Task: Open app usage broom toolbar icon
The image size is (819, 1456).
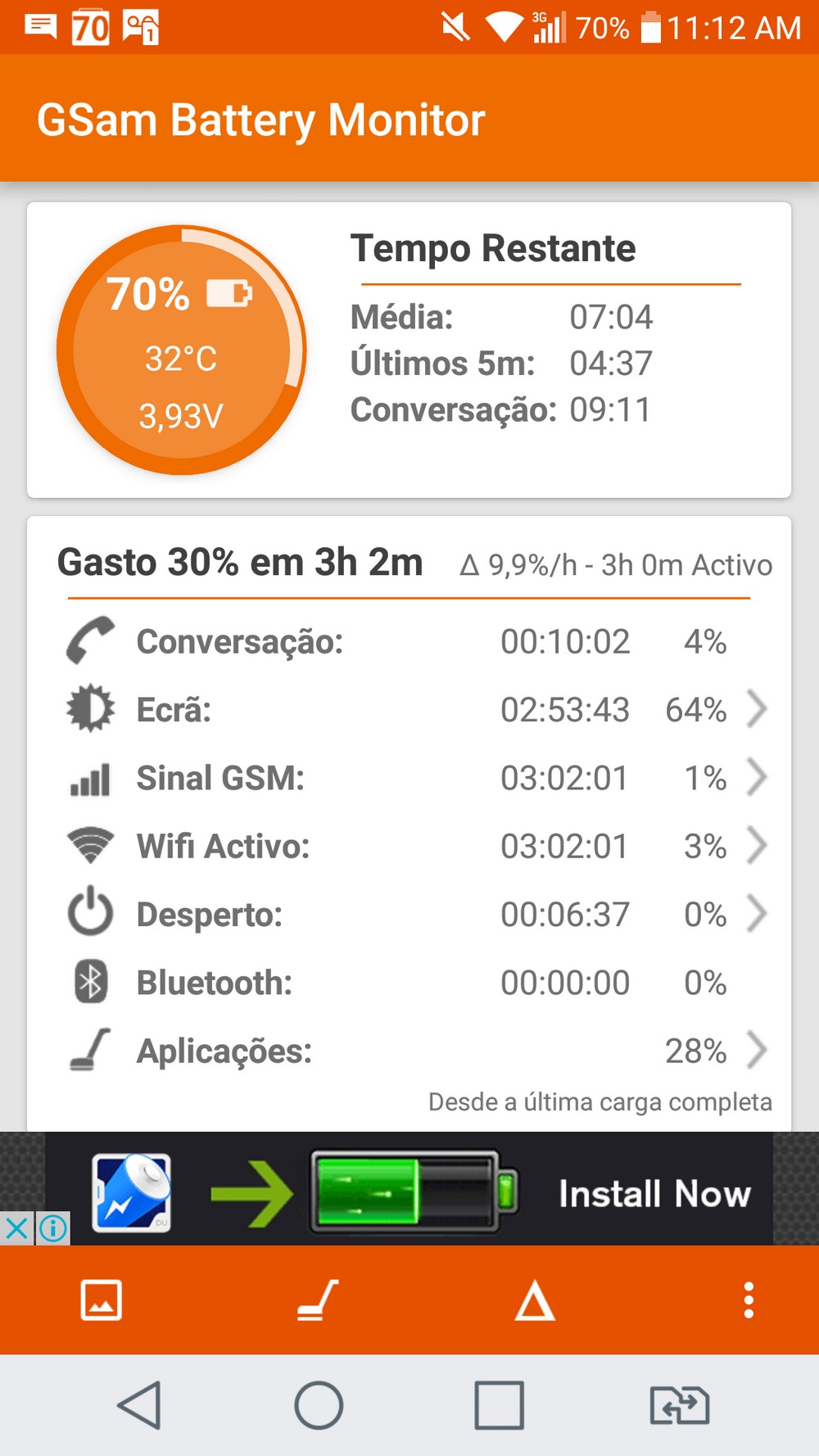Action: [x=318, y=1300]
